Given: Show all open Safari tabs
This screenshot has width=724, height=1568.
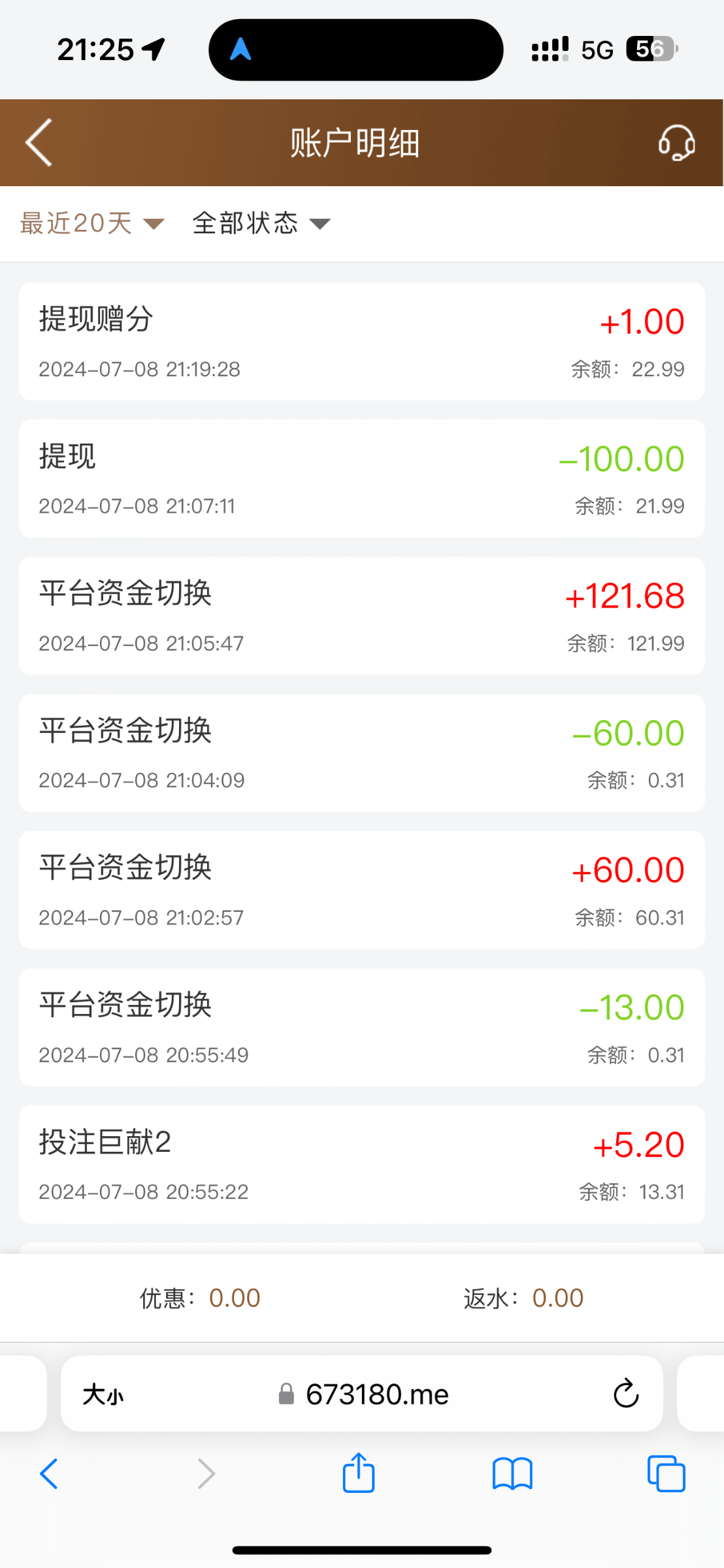Looking at the screenshot, I should 666,1474.
